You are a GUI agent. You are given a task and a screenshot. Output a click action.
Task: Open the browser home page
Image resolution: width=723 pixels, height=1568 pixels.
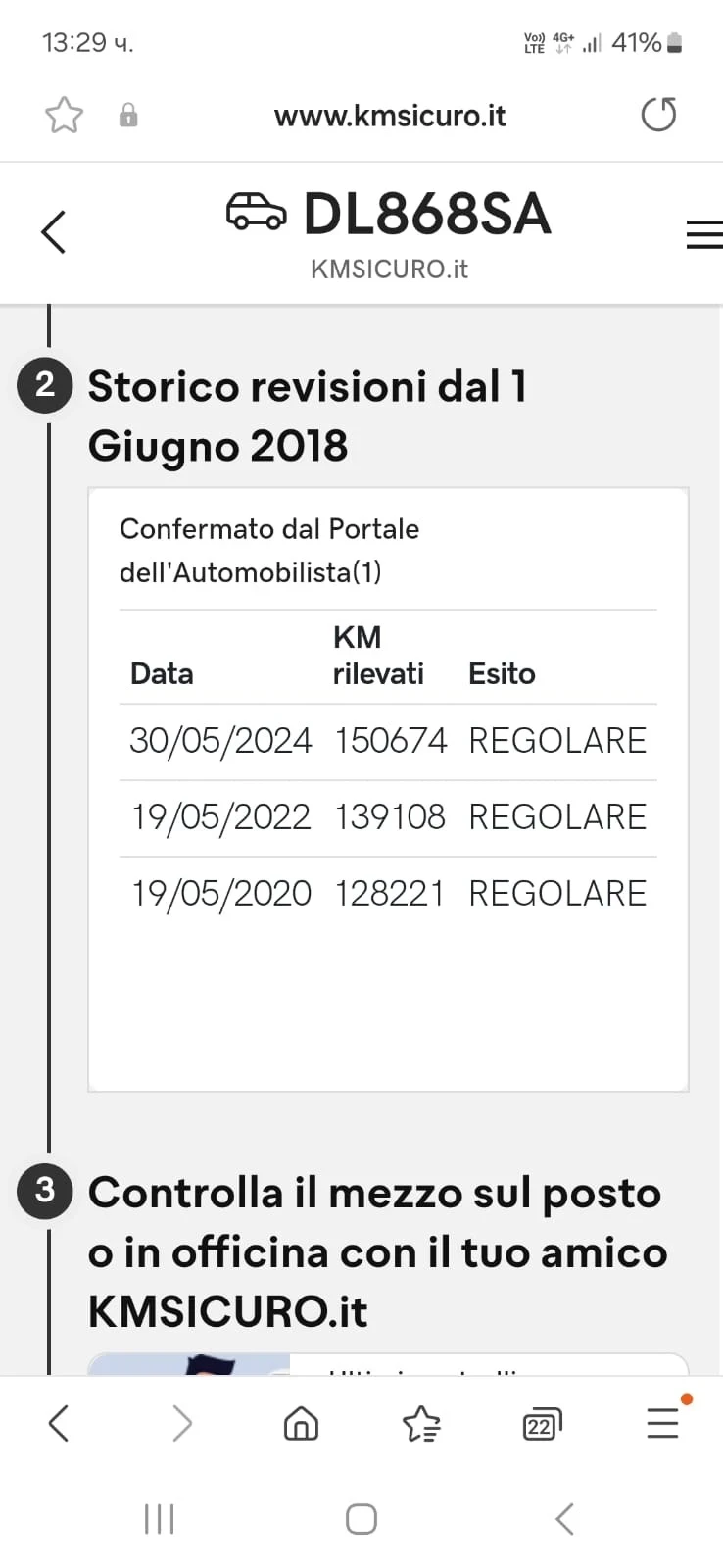[x=301, y=1423]
